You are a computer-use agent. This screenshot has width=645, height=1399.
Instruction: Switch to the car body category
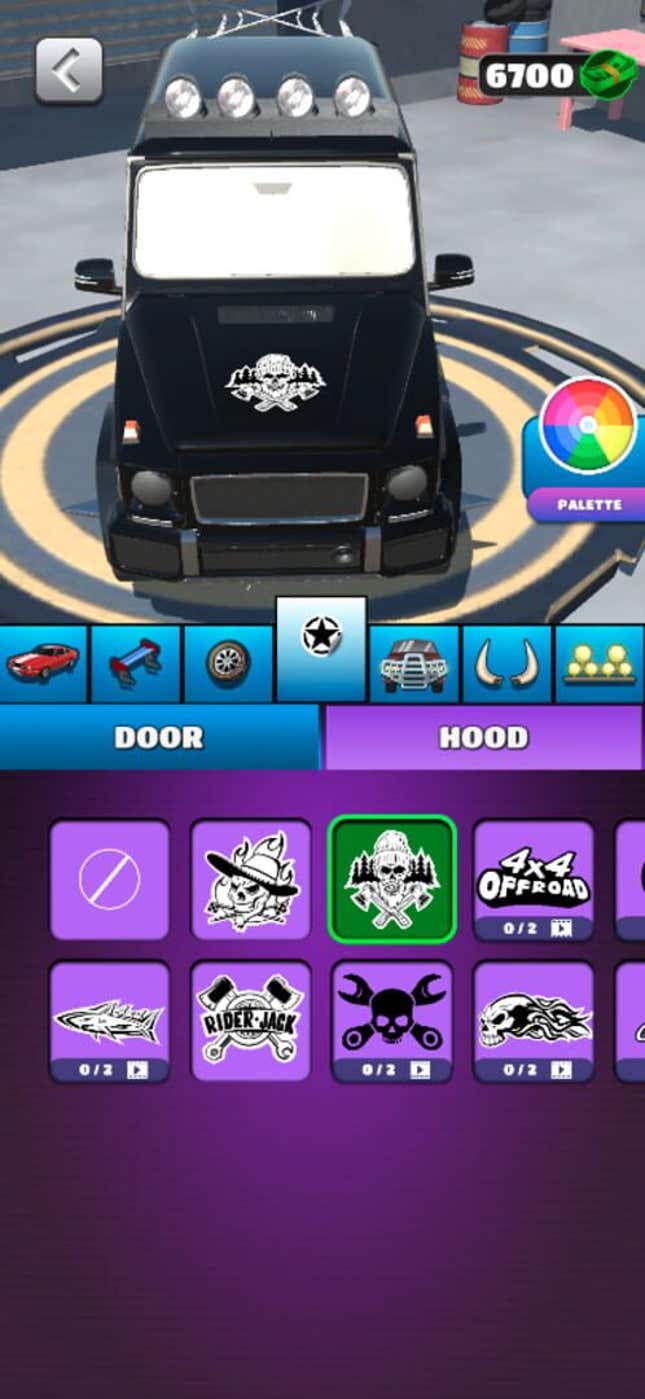[43, 664]
